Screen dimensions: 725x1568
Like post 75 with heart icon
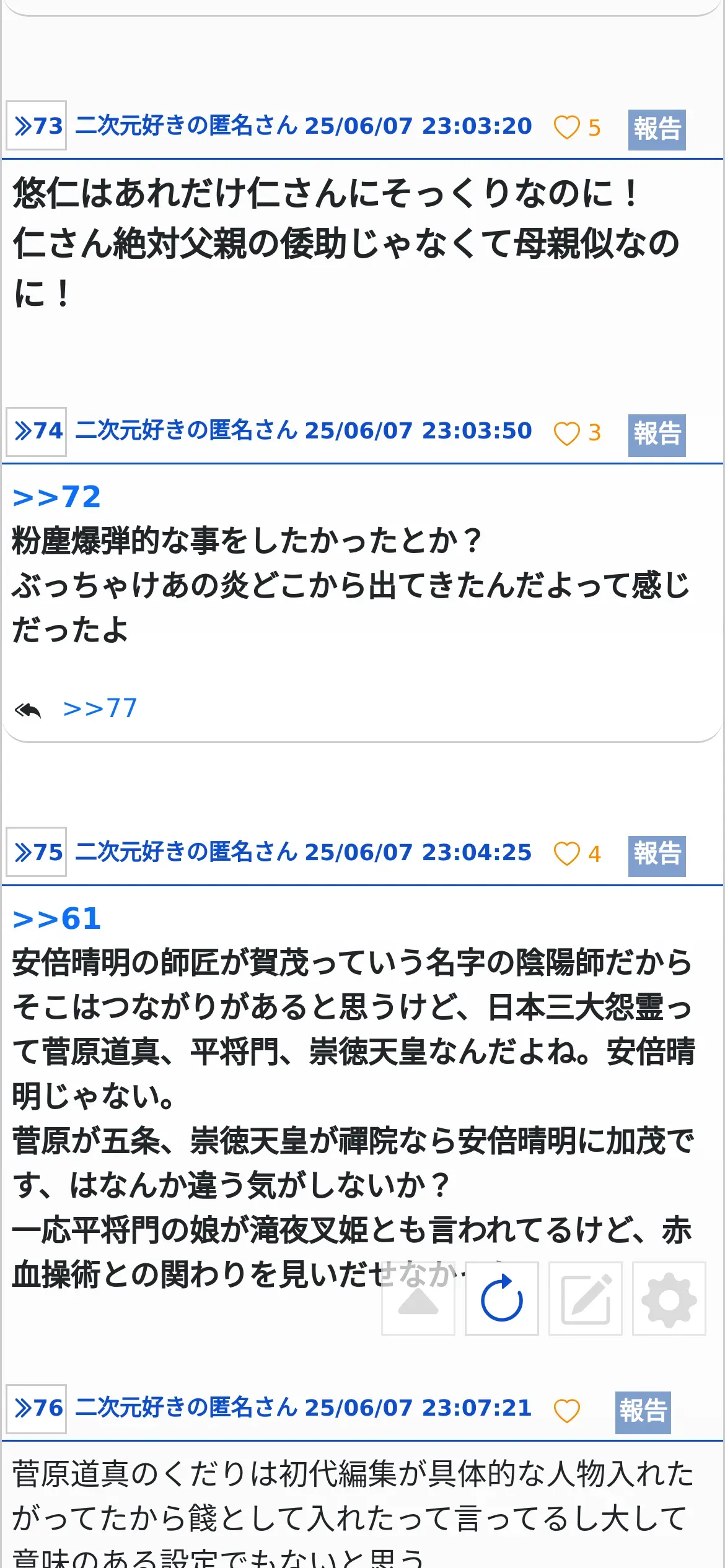[x=566, y=854]
